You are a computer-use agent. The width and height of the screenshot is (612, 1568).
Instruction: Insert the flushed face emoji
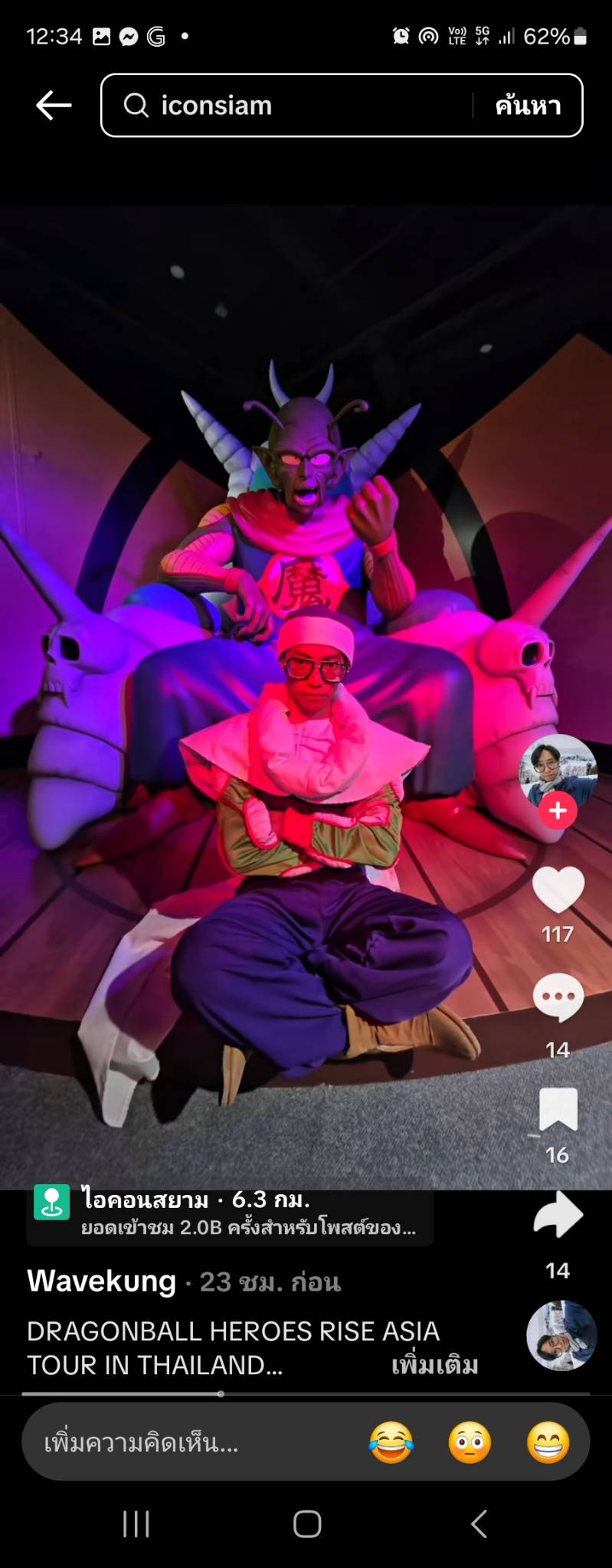click(470, 1443)
